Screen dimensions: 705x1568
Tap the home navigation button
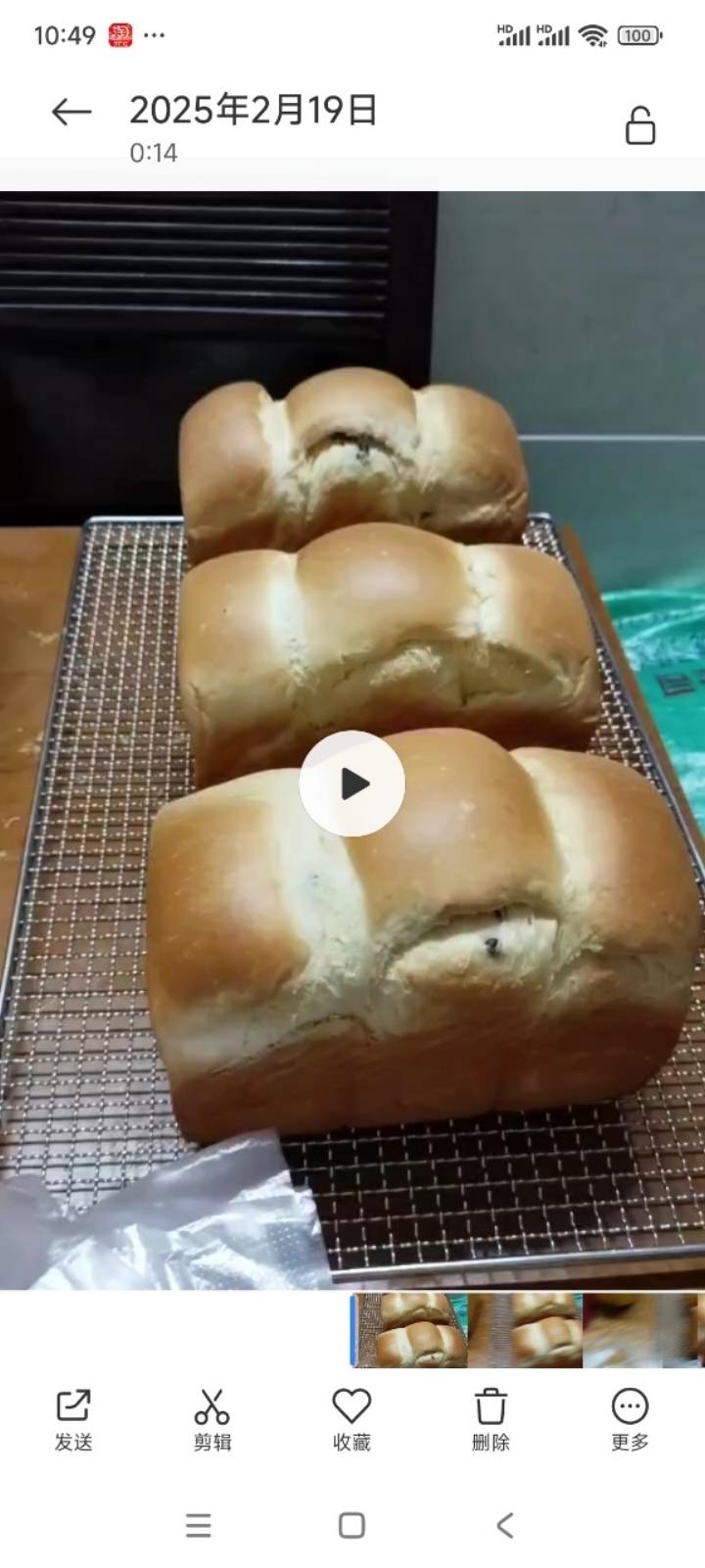352,1525
